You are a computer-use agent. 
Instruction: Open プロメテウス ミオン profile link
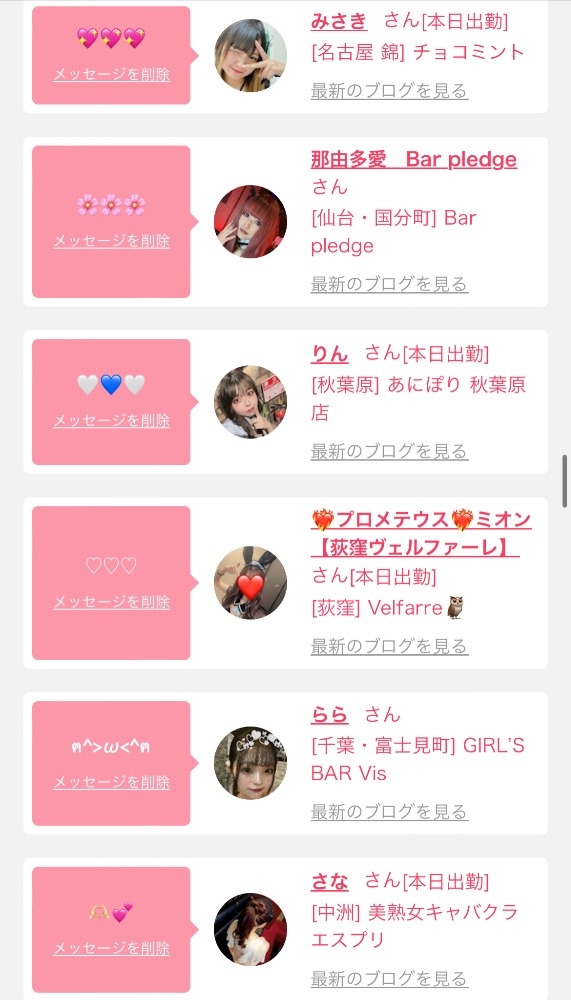pyautogui.click(x=421, y=533)
